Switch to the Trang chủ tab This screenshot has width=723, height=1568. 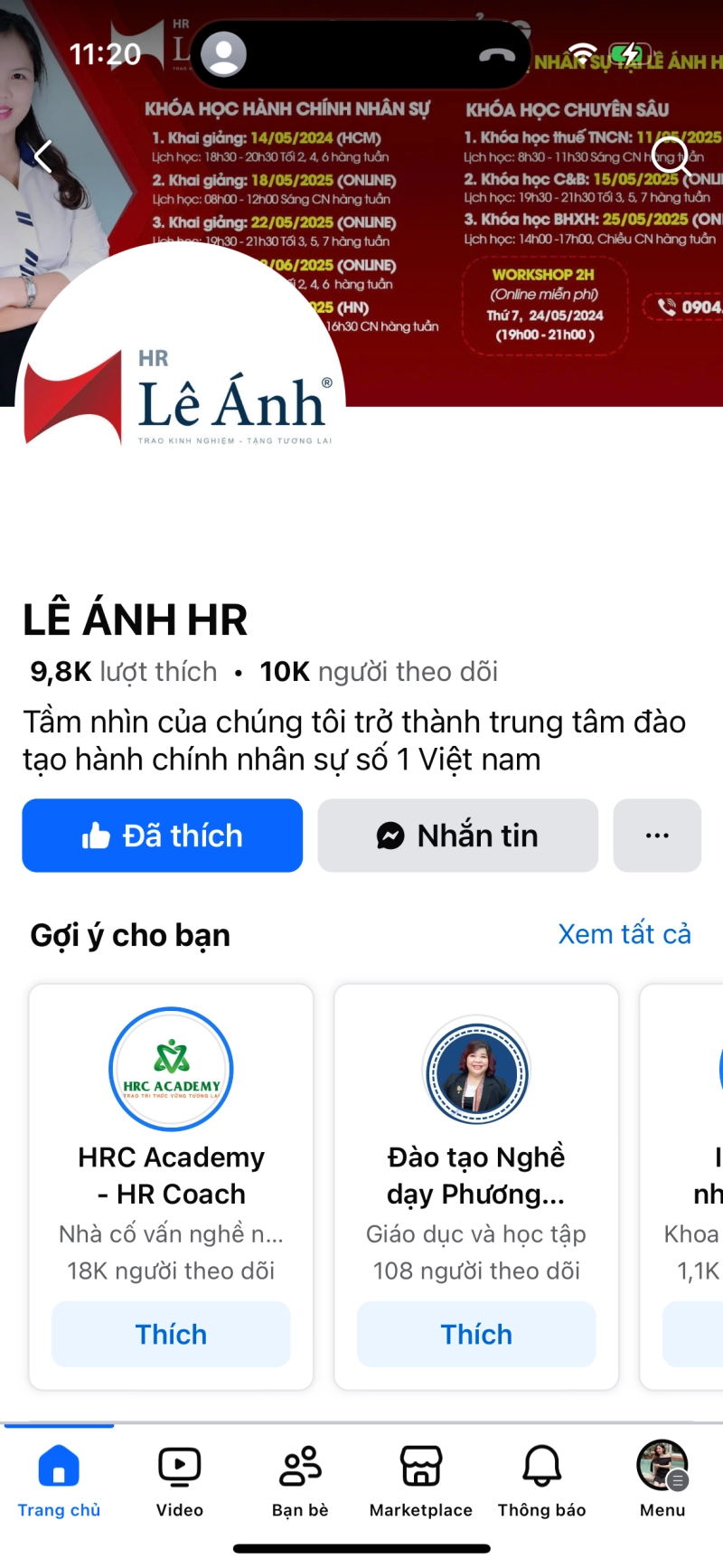[x=59, y=1478]
